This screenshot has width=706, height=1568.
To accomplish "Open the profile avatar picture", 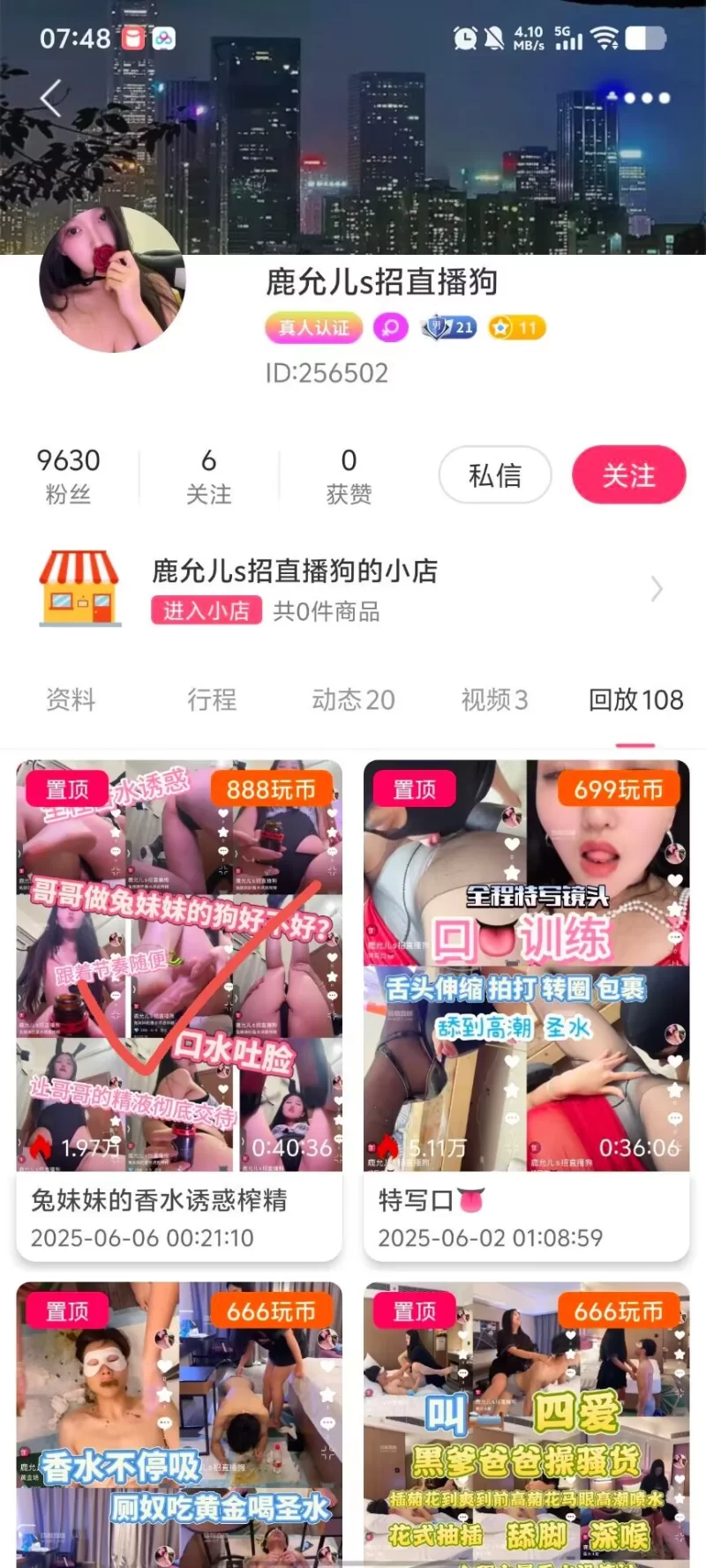I will pyautogui.click(x=112, y=280).
